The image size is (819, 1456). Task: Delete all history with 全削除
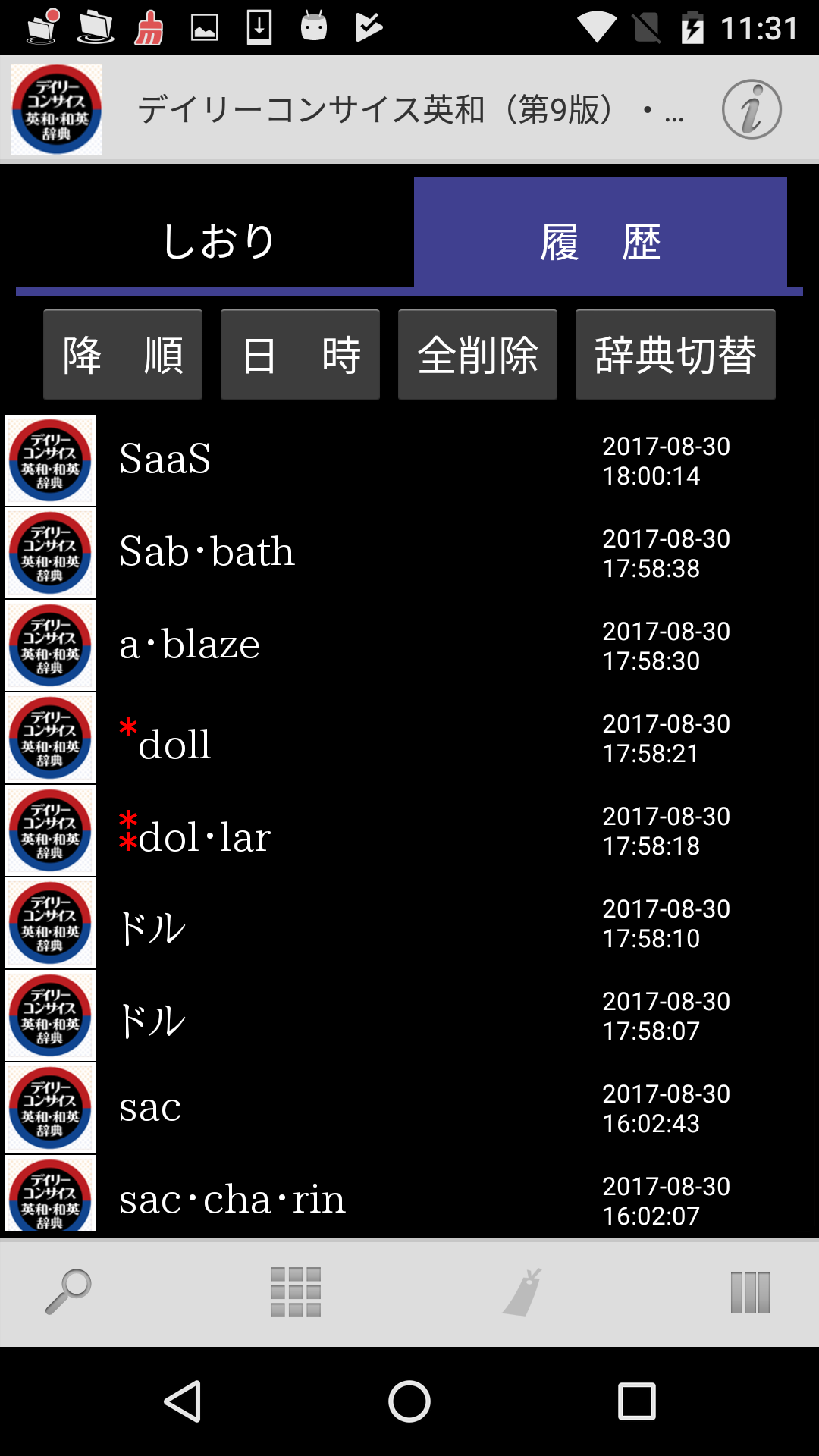478,355
